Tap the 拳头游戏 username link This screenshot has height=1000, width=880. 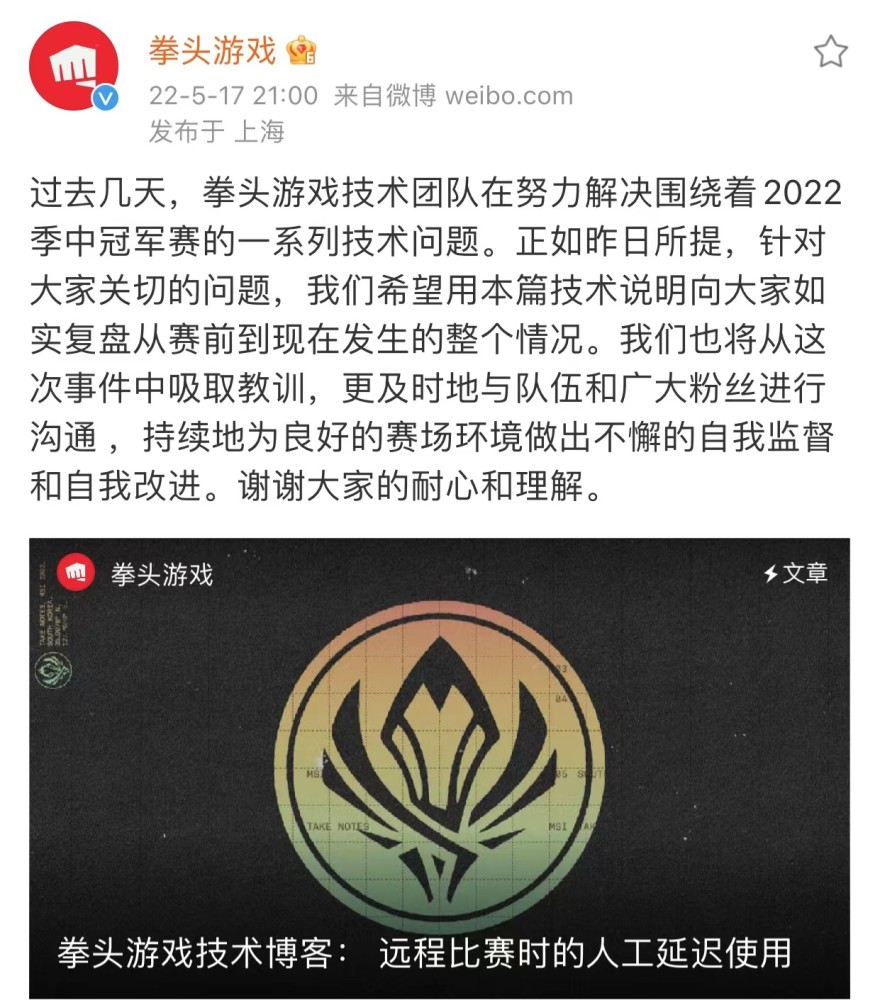pos(213,49)
